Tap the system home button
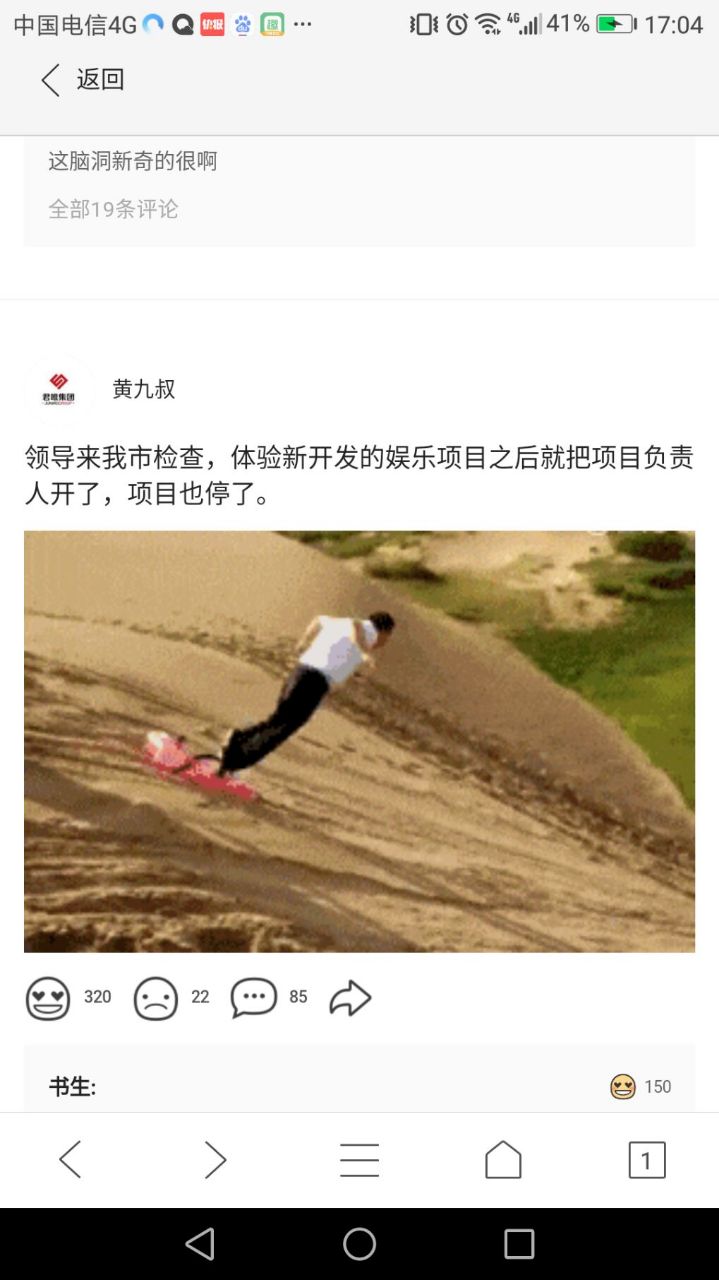 [x=359, y=1244]
